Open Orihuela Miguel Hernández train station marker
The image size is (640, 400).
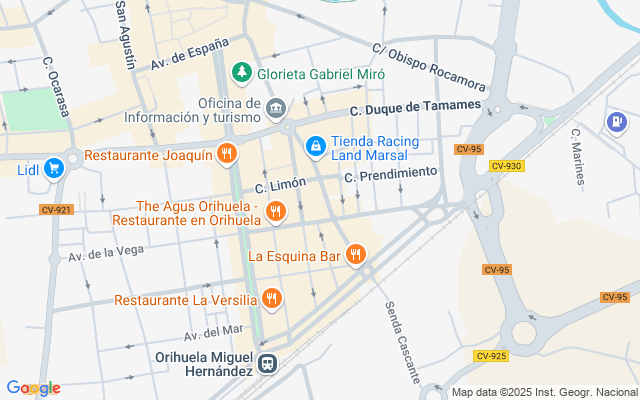click(x=267, y=363)
